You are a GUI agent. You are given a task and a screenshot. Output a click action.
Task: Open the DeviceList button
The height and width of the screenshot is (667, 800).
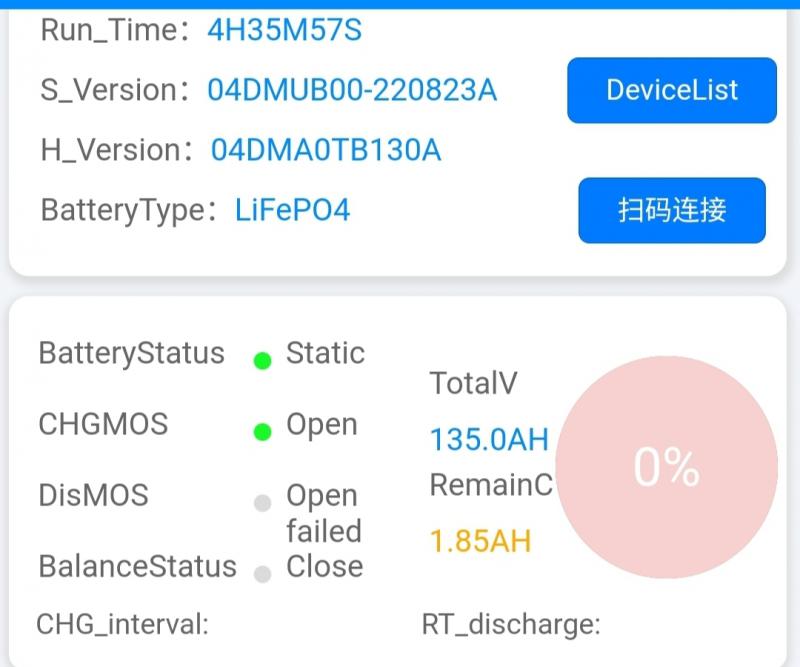672,90
